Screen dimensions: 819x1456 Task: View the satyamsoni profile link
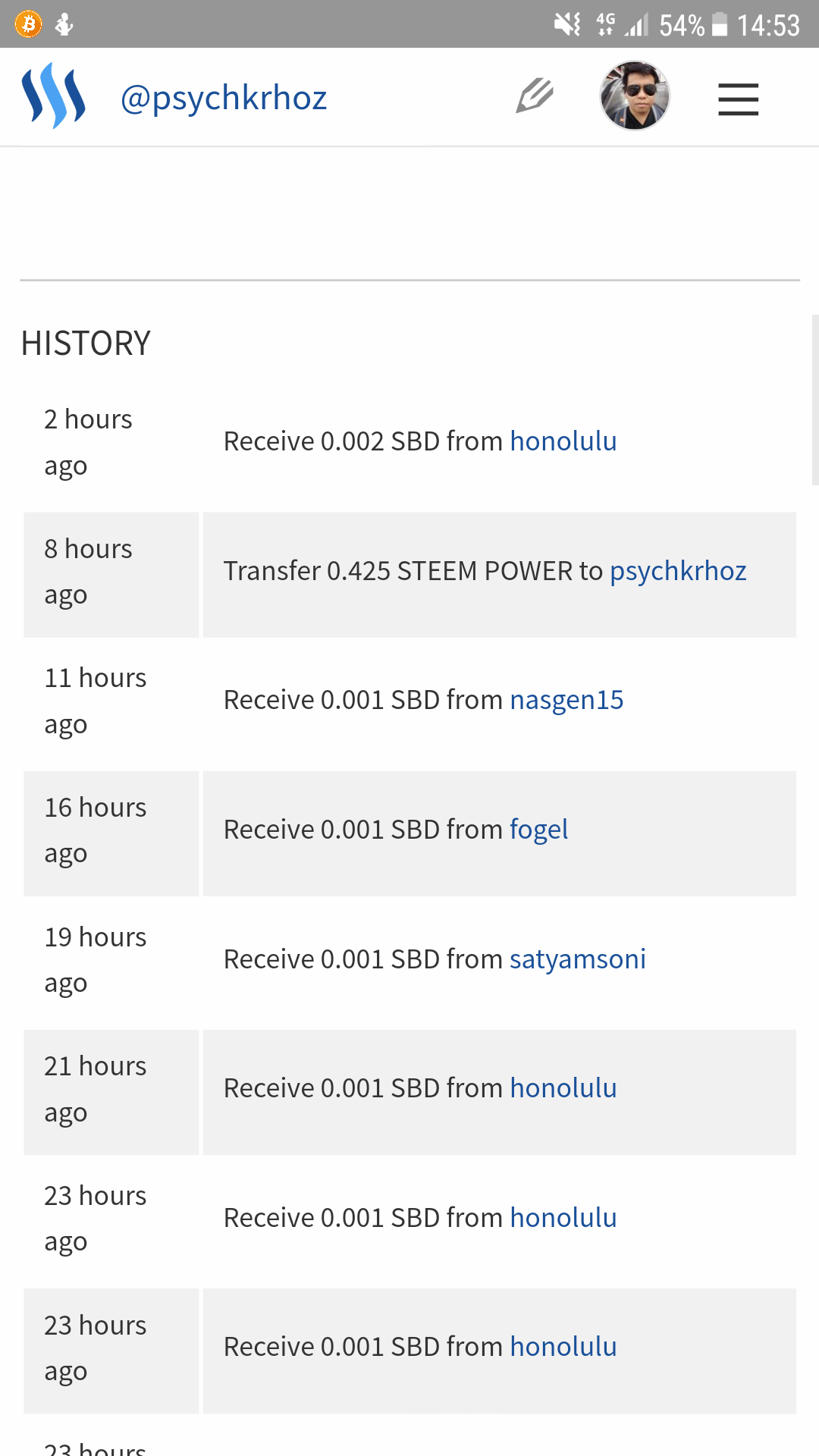pyautogui.click(x=578, y=959)
